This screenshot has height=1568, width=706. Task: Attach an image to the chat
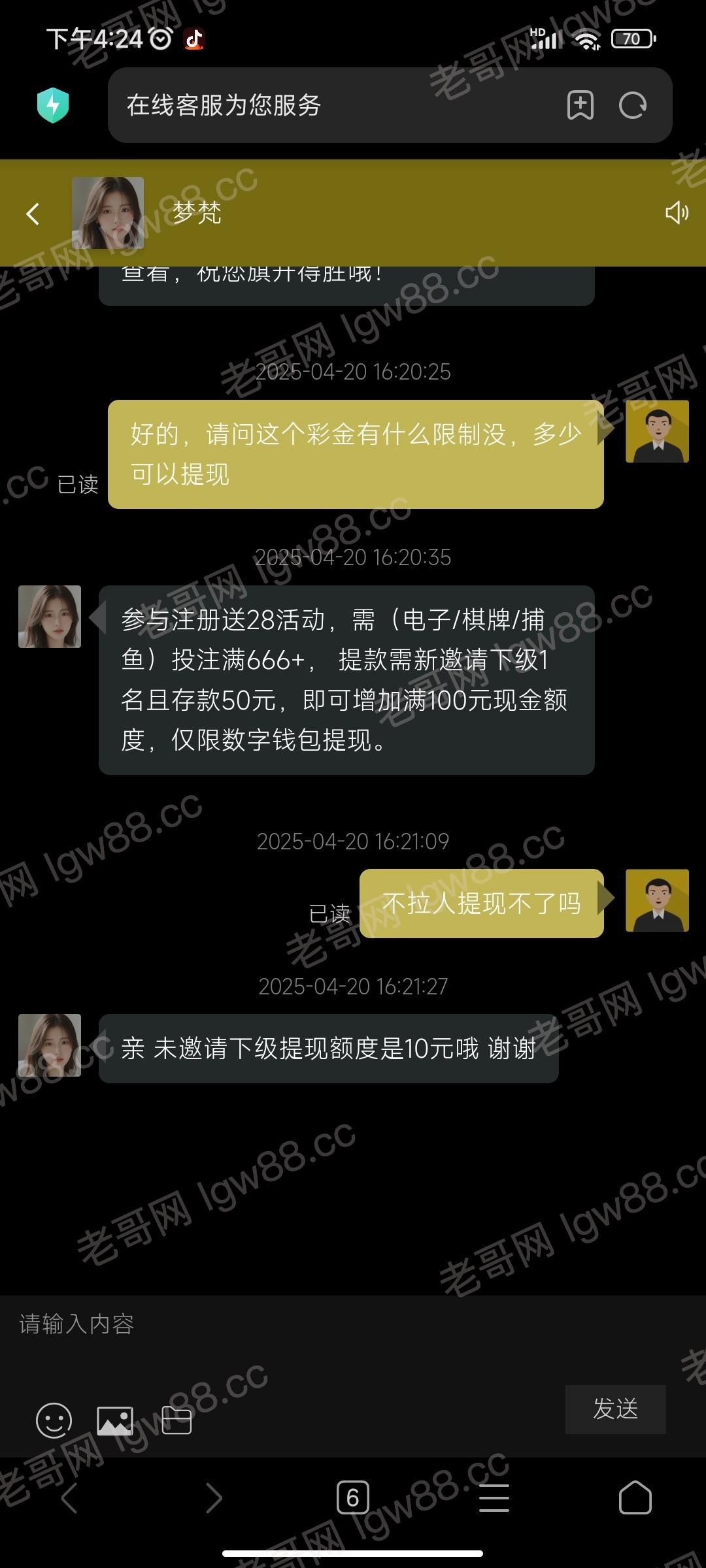tap(115, 1420)
